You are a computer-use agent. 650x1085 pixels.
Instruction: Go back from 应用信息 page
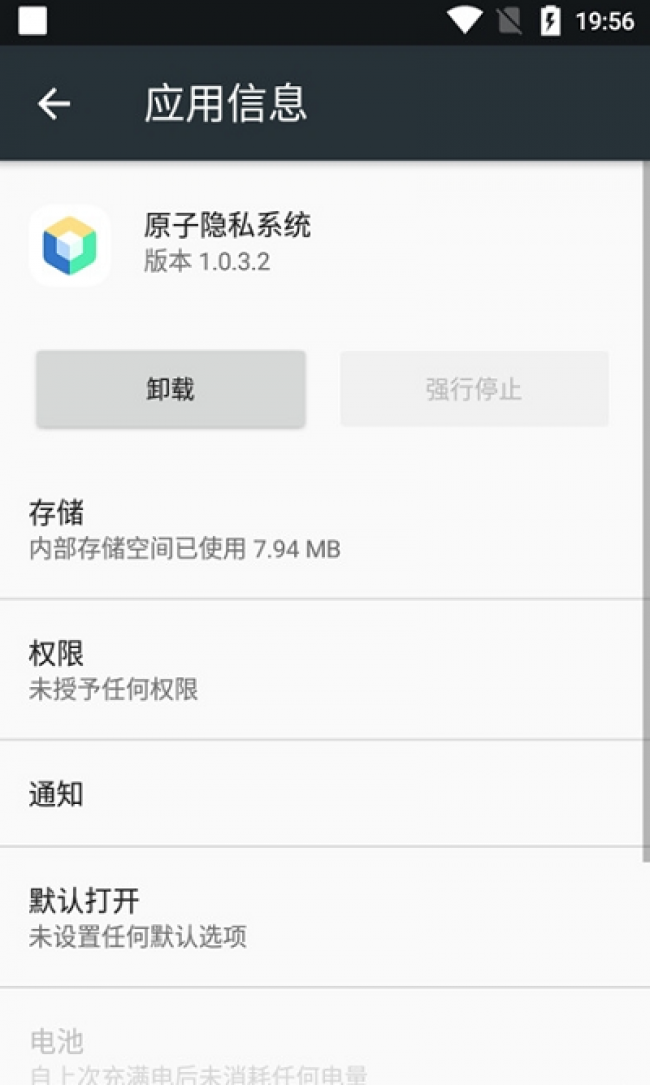click(54, 104)
